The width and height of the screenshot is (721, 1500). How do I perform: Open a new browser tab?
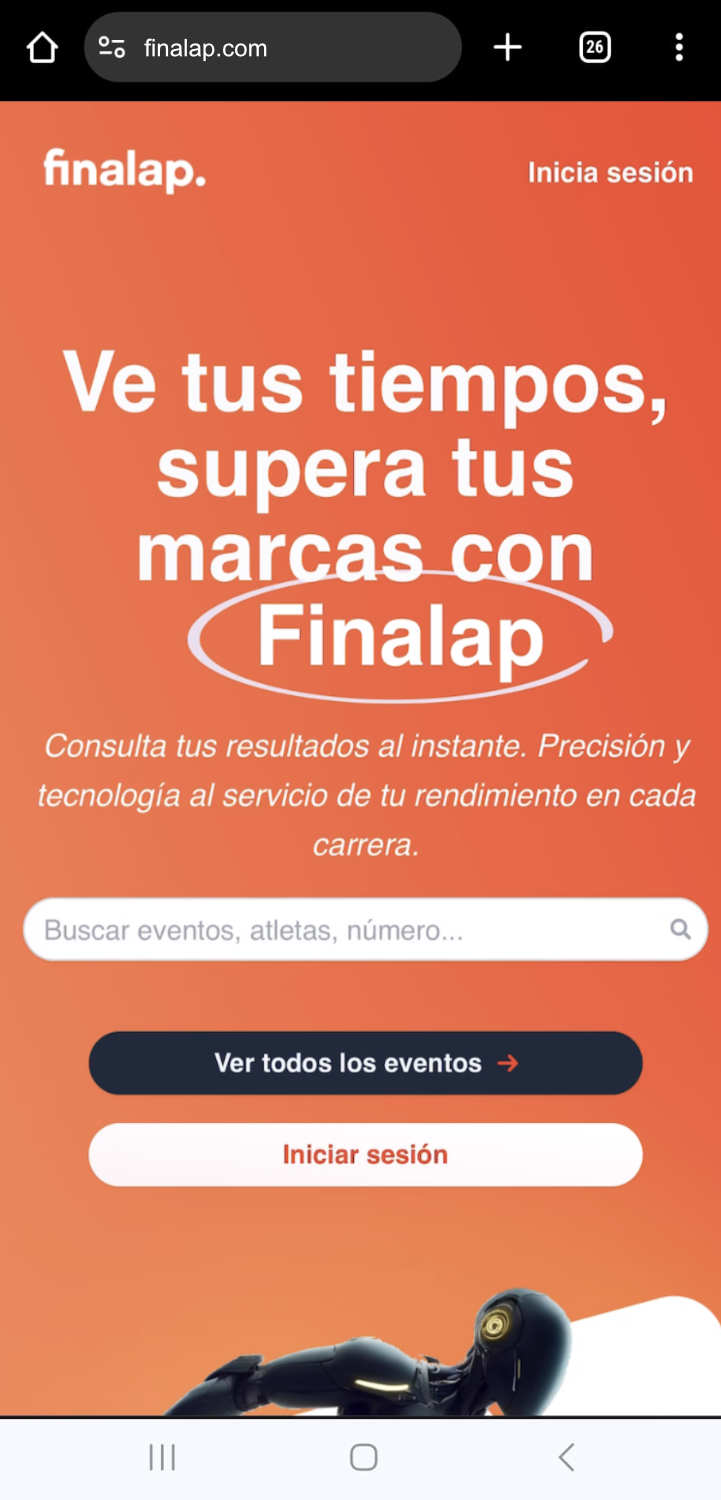(508, 47)
